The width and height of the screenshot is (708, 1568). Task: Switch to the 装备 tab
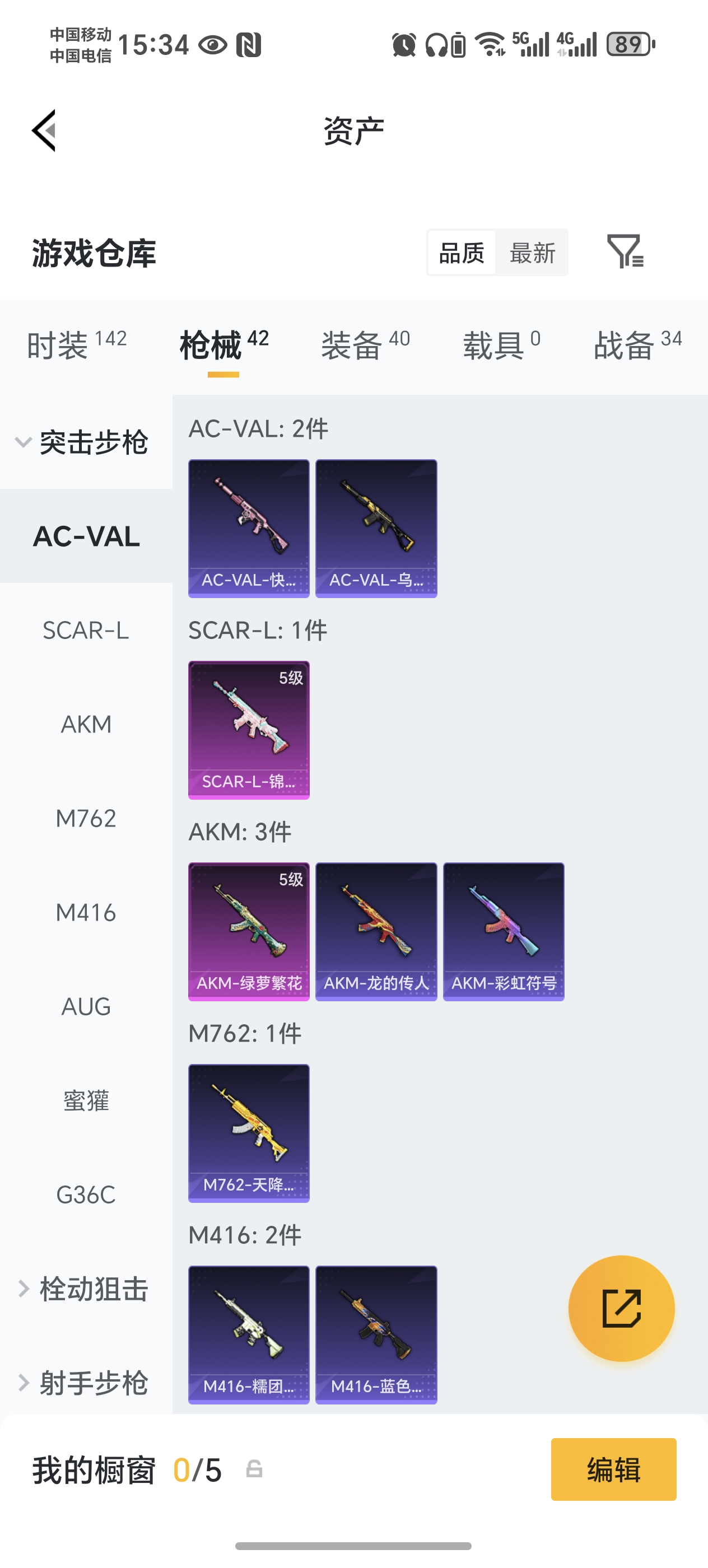pos(365,345)
